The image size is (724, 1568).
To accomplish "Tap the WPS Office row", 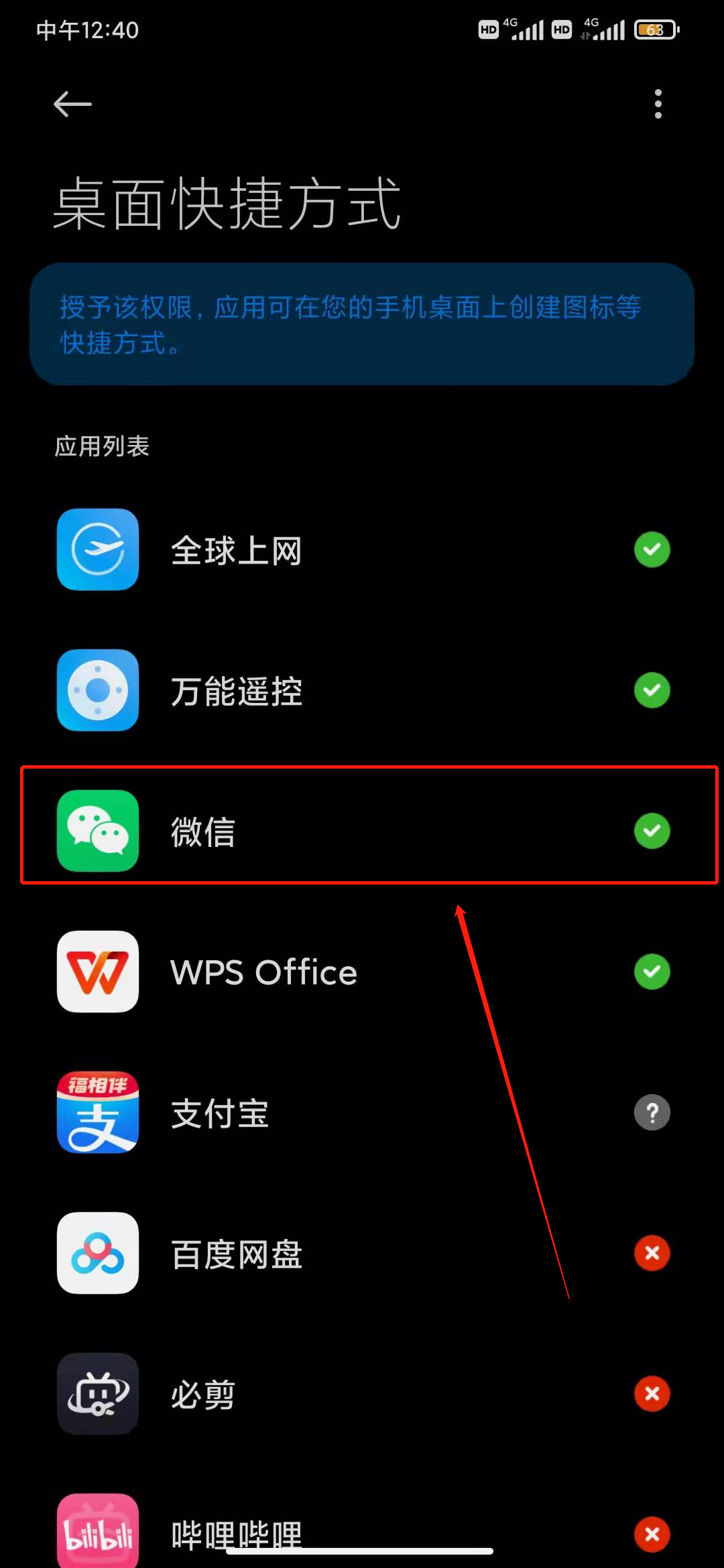I will [362, 972].
